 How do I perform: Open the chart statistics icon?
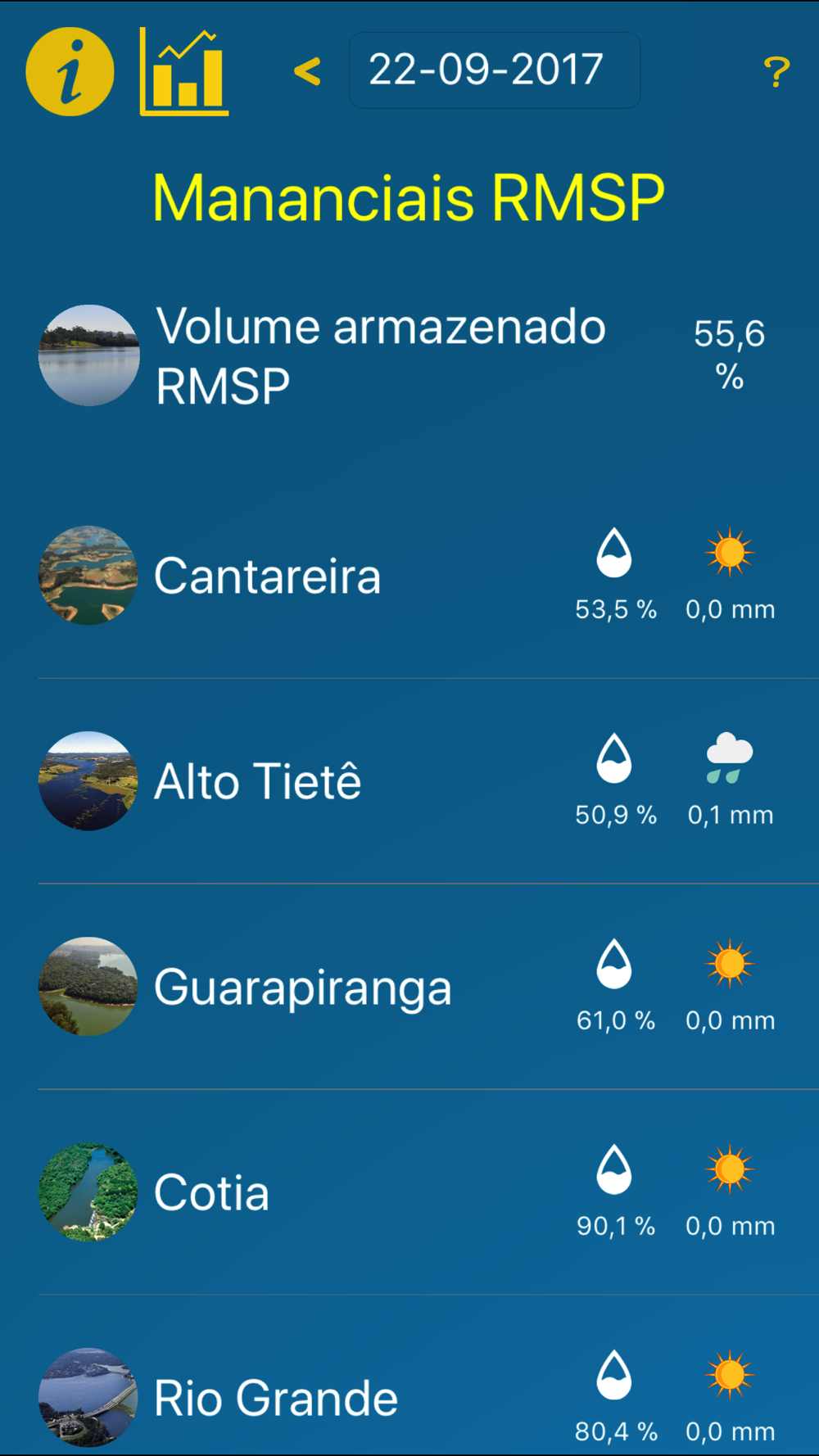click(x=184, y=72)
